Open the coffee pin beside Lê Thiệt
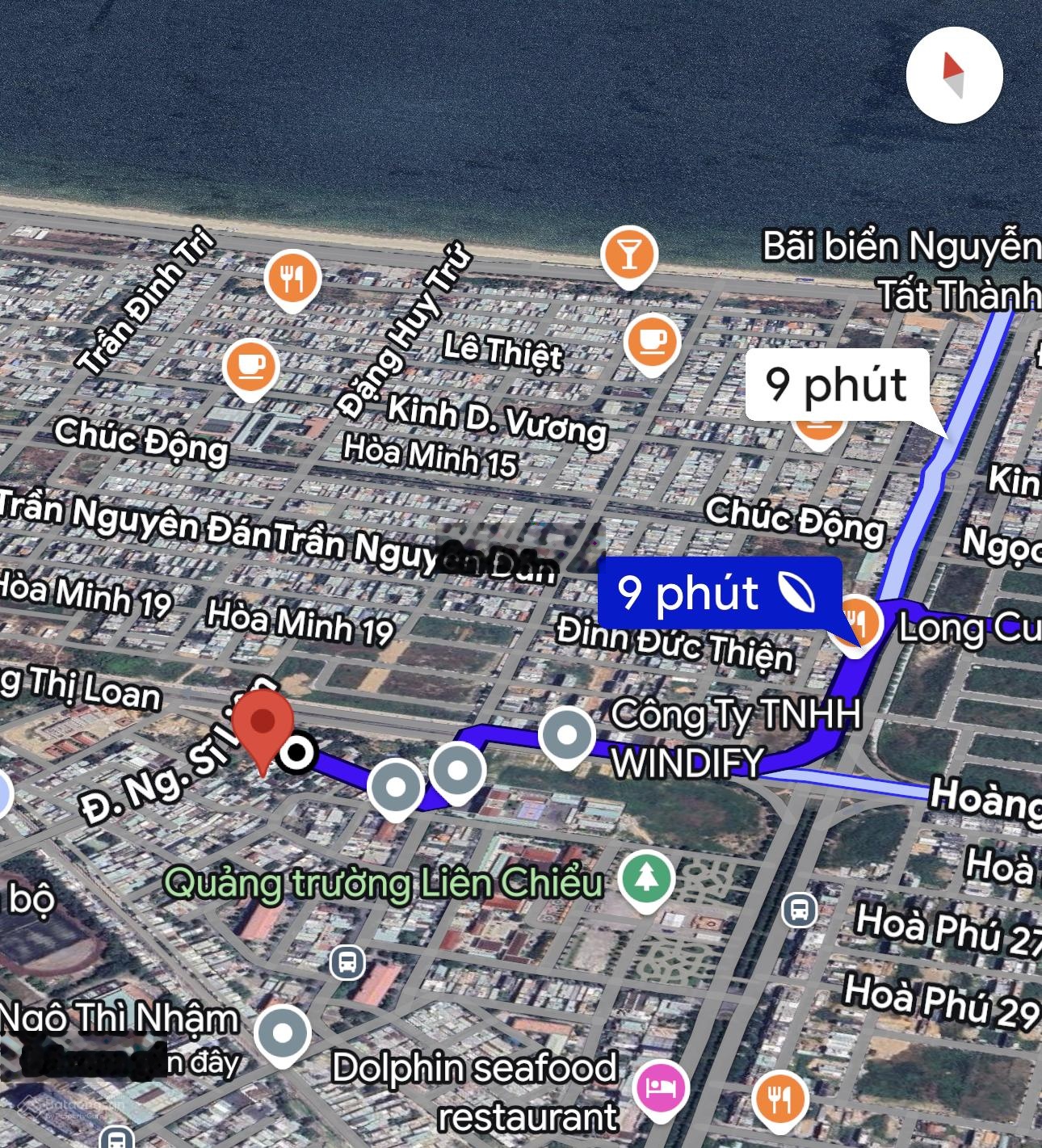 [x=651, y=341]
